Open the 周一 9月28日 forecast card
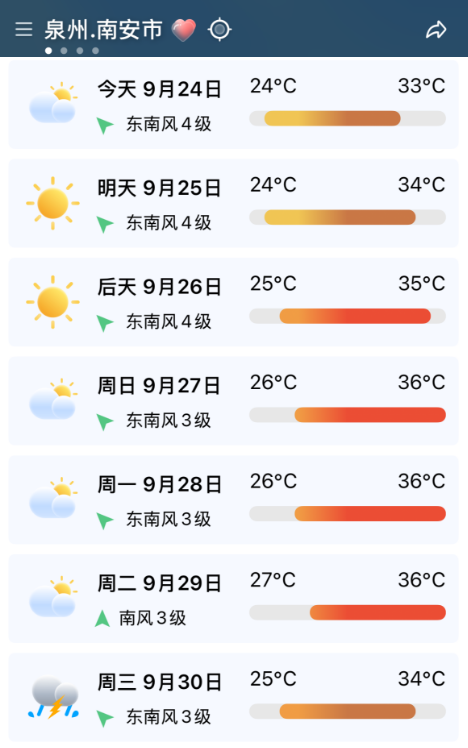This screenshot has width=468, height=748. click(x=234, y=499)
